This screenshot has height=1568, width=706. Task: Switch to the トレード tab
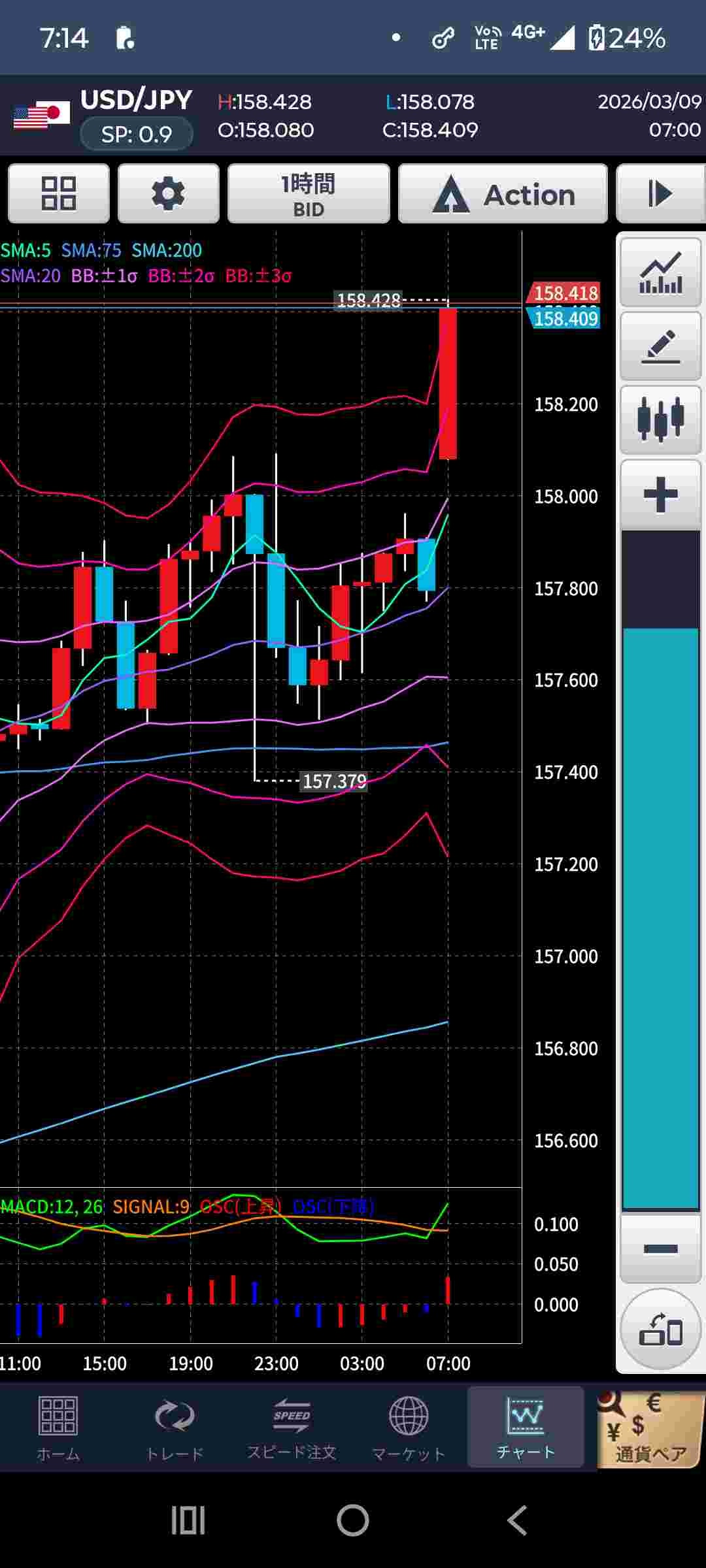tap(175, 1428)
